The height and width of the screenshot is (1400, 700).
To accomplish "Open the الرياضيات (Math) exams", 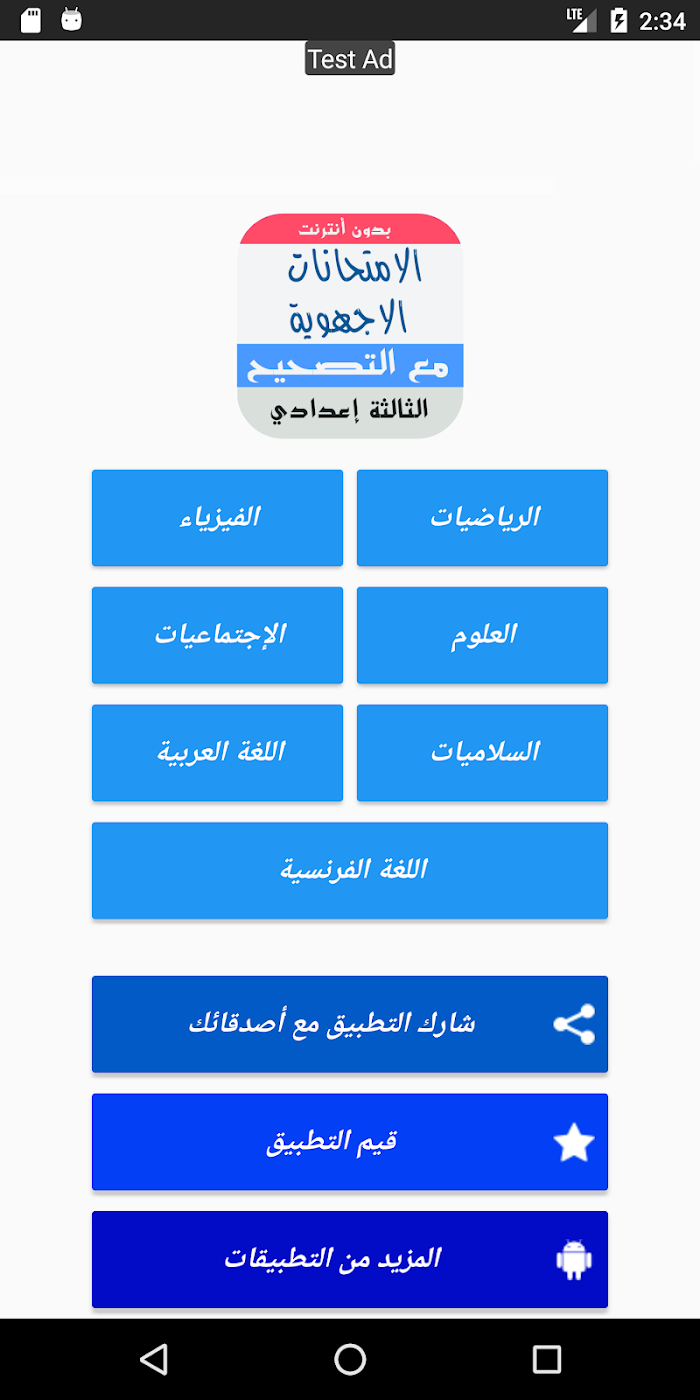I will tap(482, 518).
